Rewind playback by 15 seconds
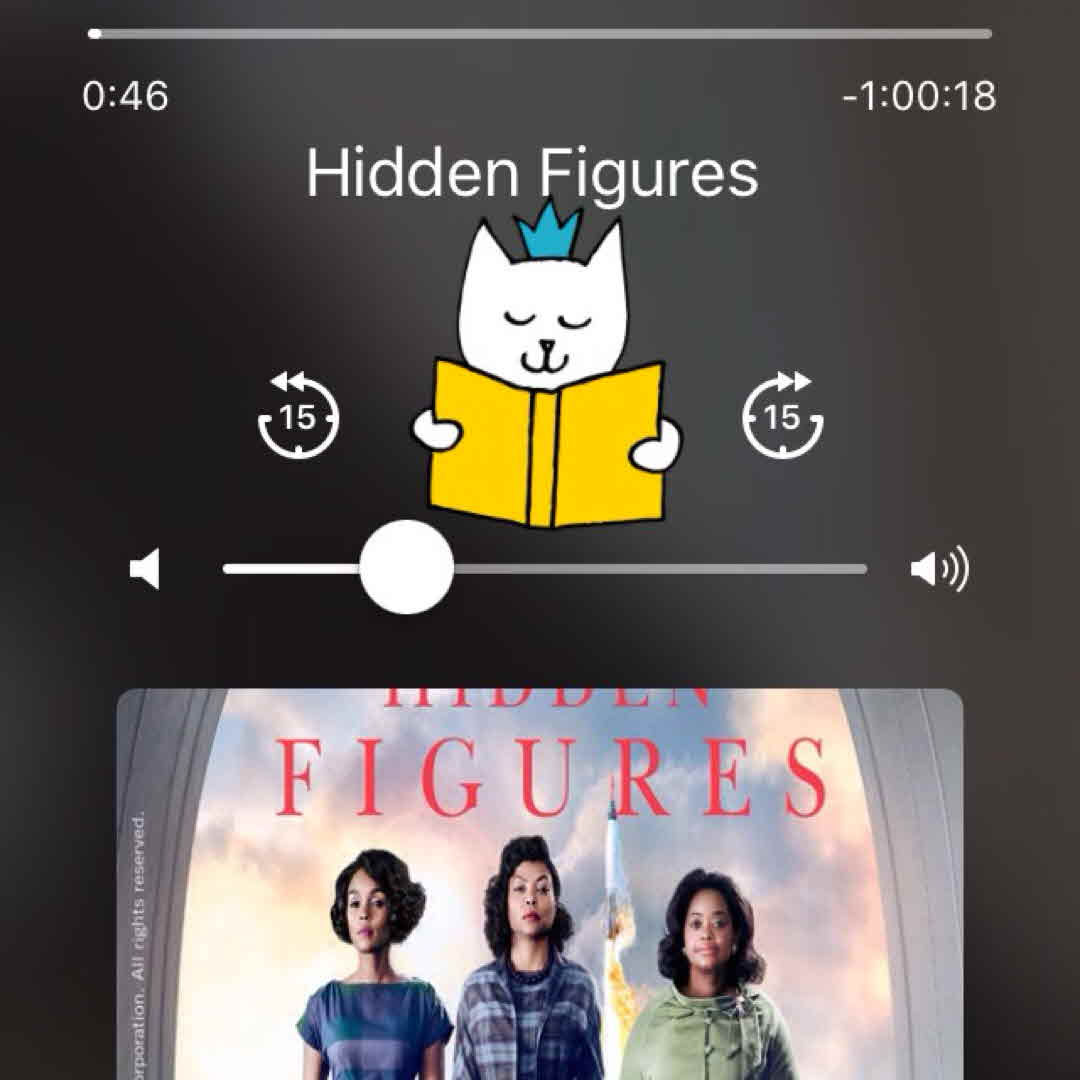Viewport: 1080px width, 1080px height. (298, 414)
